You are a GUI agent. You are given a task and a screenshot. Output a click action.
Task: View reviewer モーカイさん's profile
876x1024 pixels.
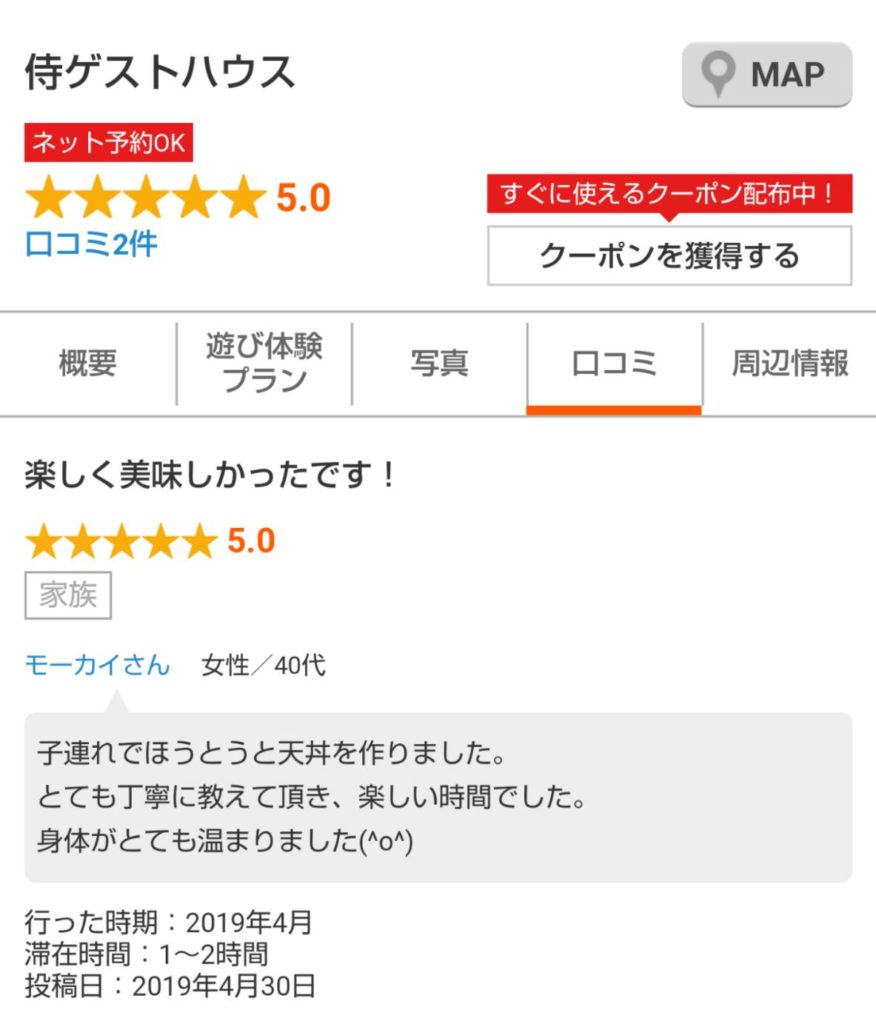coord(97,665)
